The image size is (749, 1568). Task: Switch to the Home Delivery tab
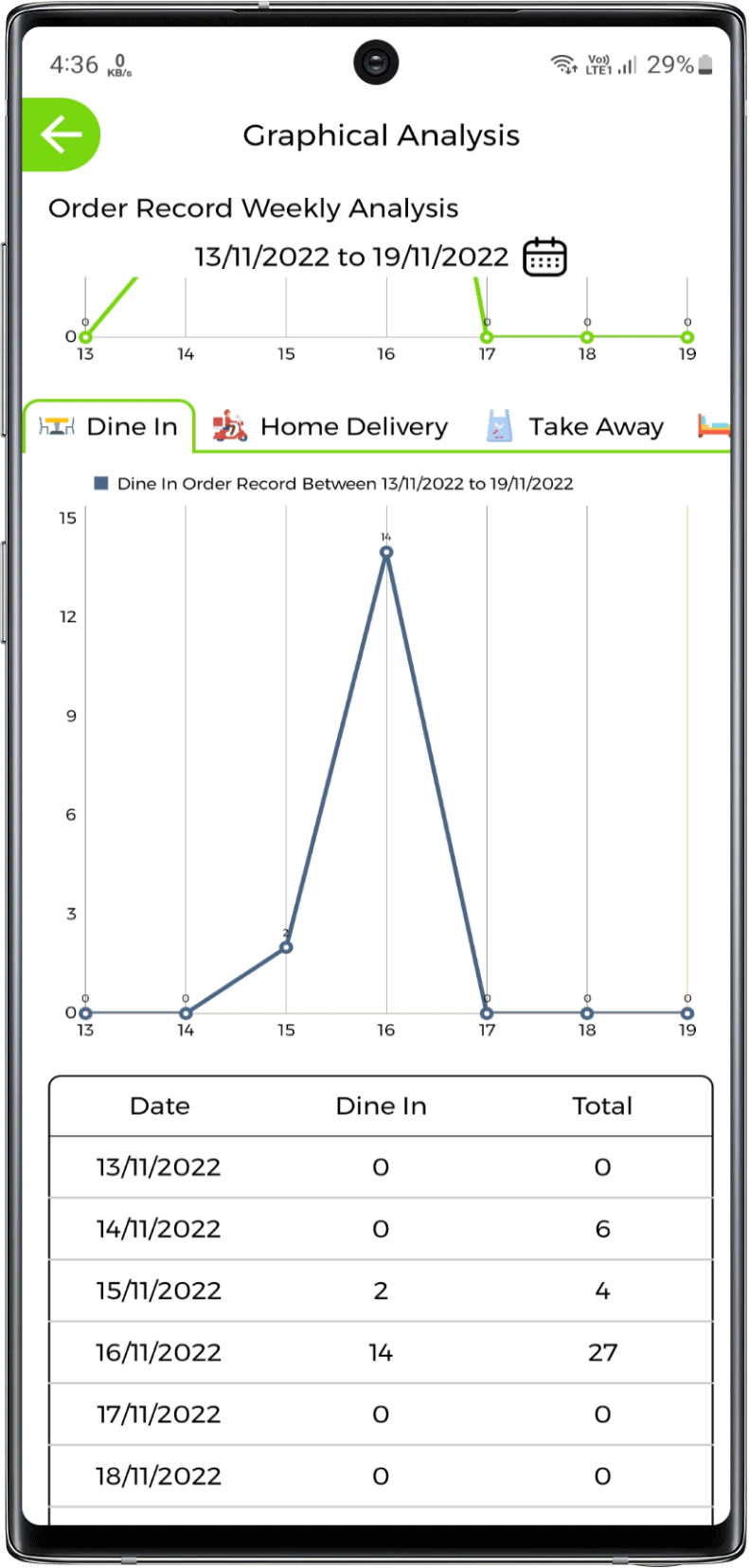click(330, 427)
